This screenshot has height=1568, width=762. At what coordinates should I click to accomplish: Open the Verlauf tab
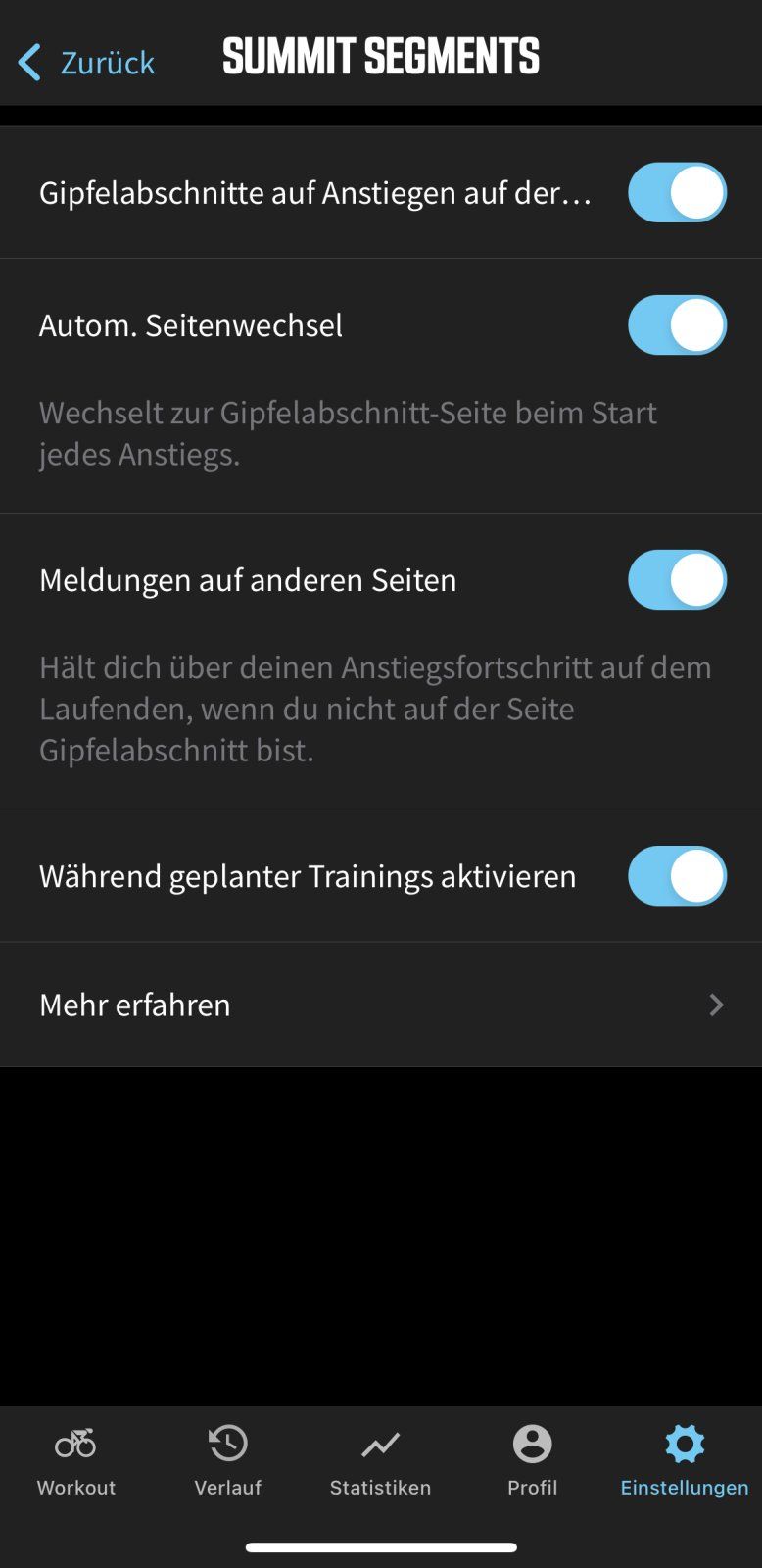click(x=228, y=1460)
